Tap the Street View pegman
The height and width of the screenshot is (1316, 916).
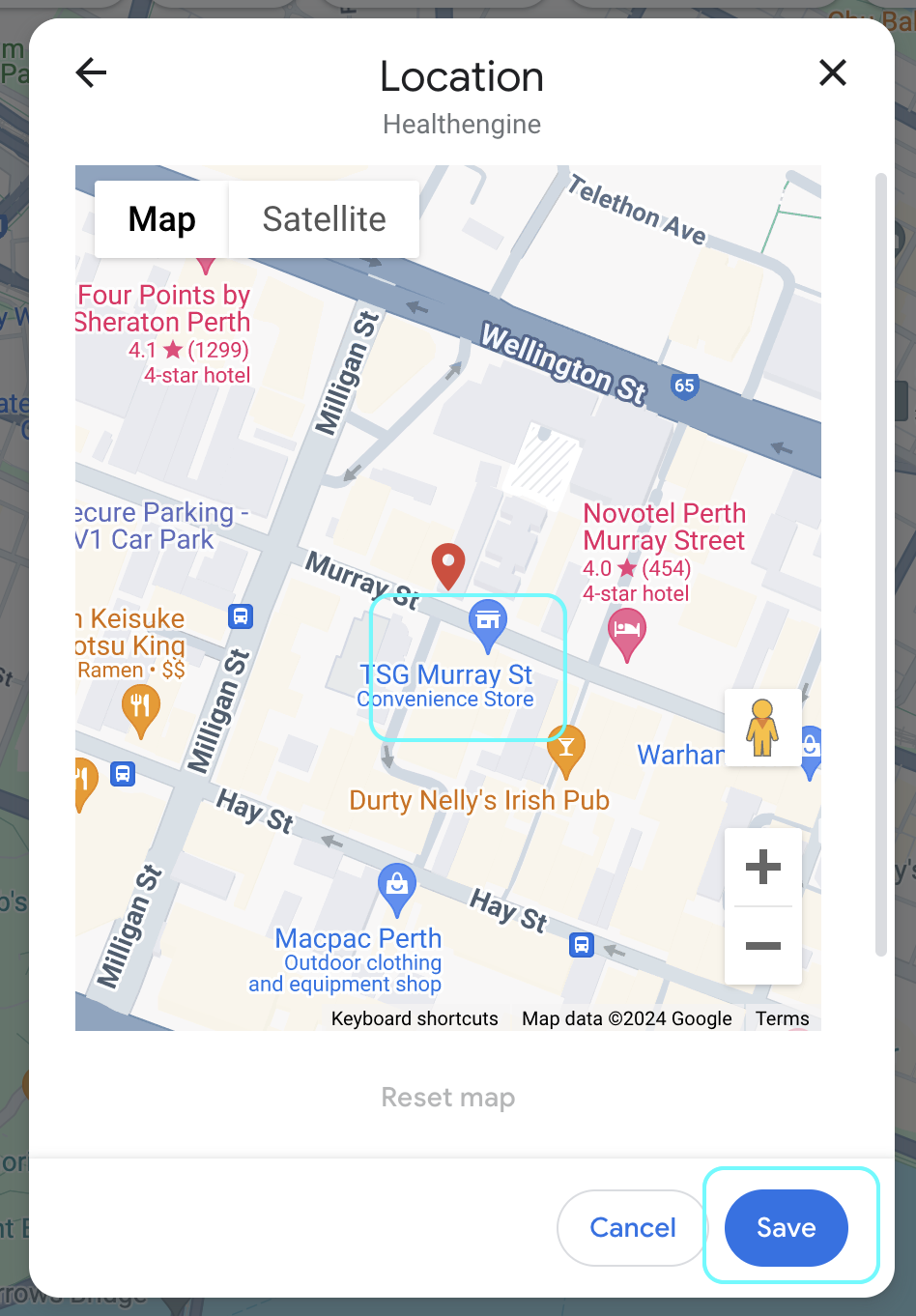click(762, 728)
